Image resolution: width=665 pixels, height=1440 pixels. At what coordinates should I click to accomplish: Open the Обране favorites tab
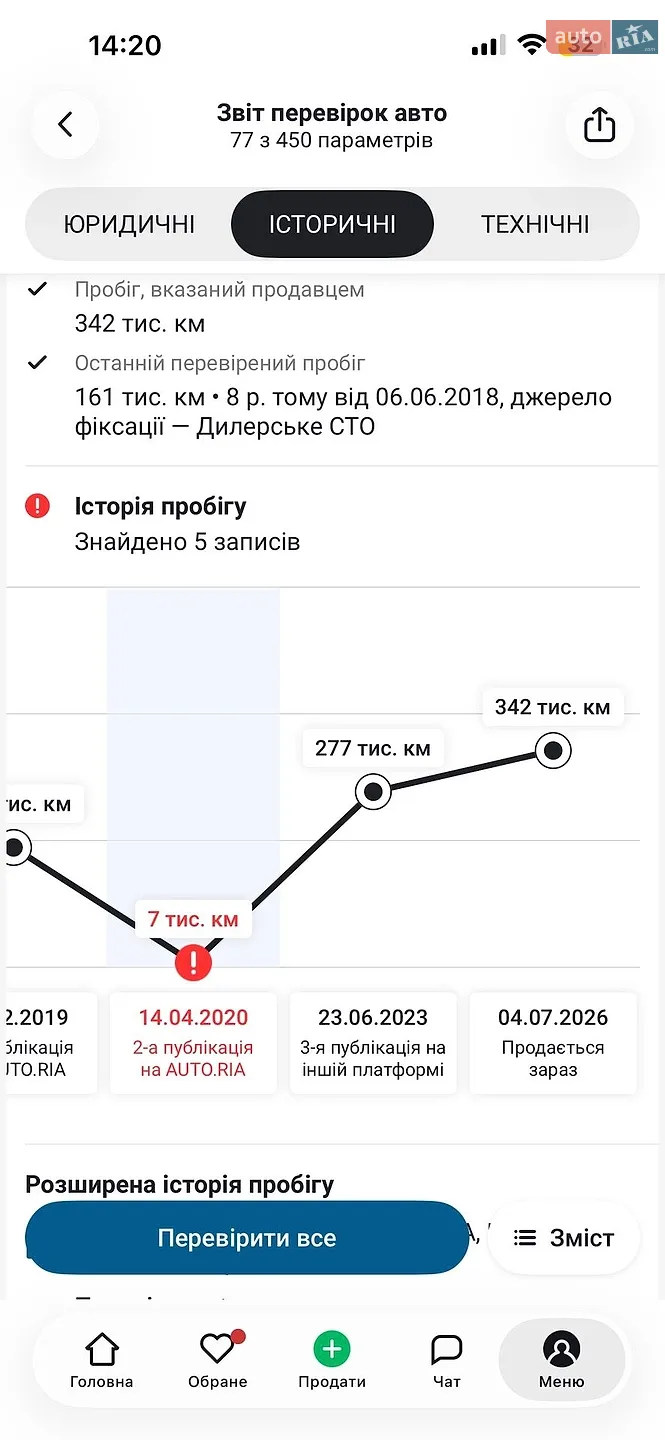[x=217, y=1361]
